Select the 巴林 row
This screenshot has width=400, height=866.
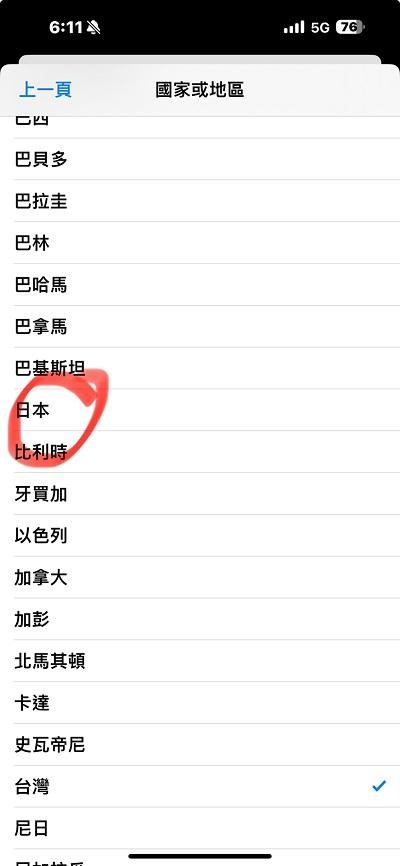(200, 243)
